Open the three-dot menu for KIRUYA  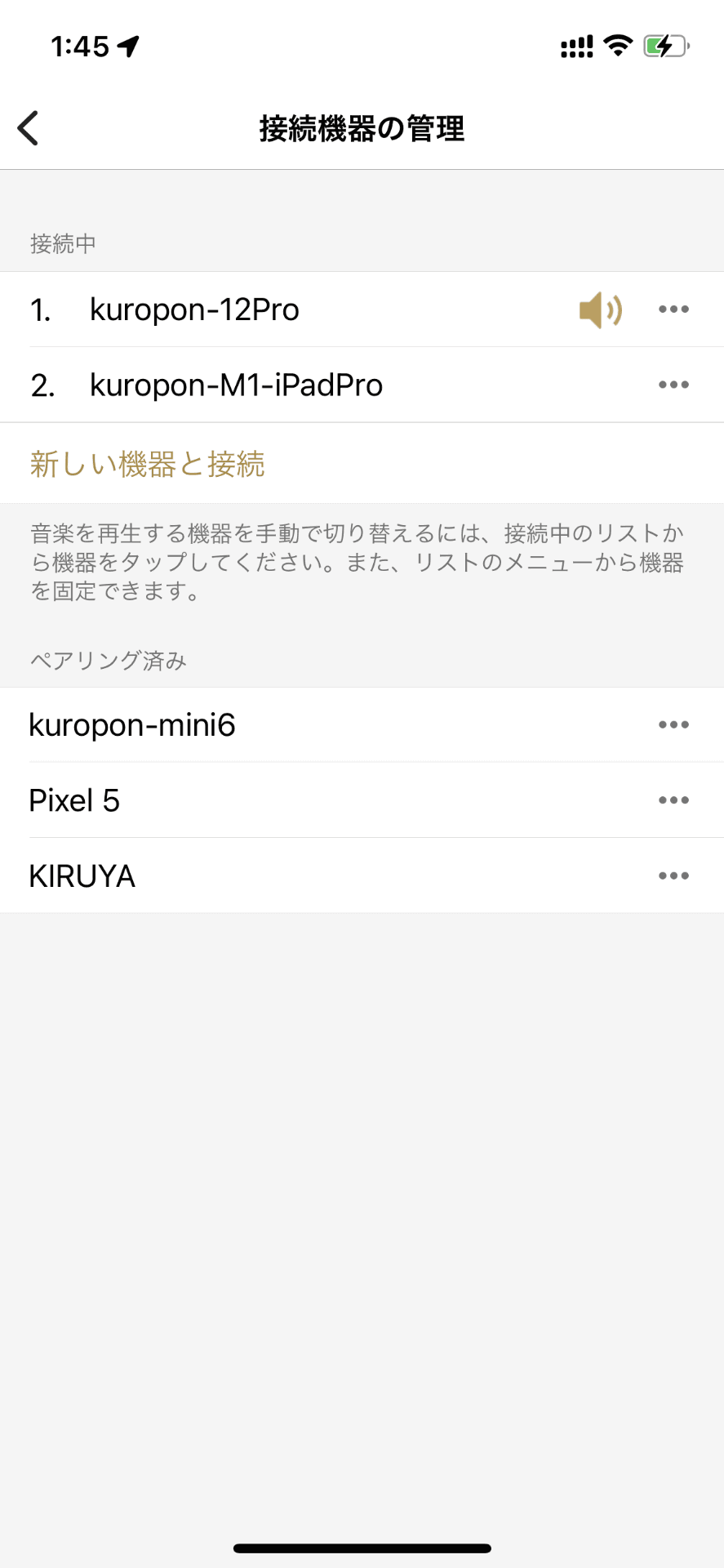(x=673, y=876)
